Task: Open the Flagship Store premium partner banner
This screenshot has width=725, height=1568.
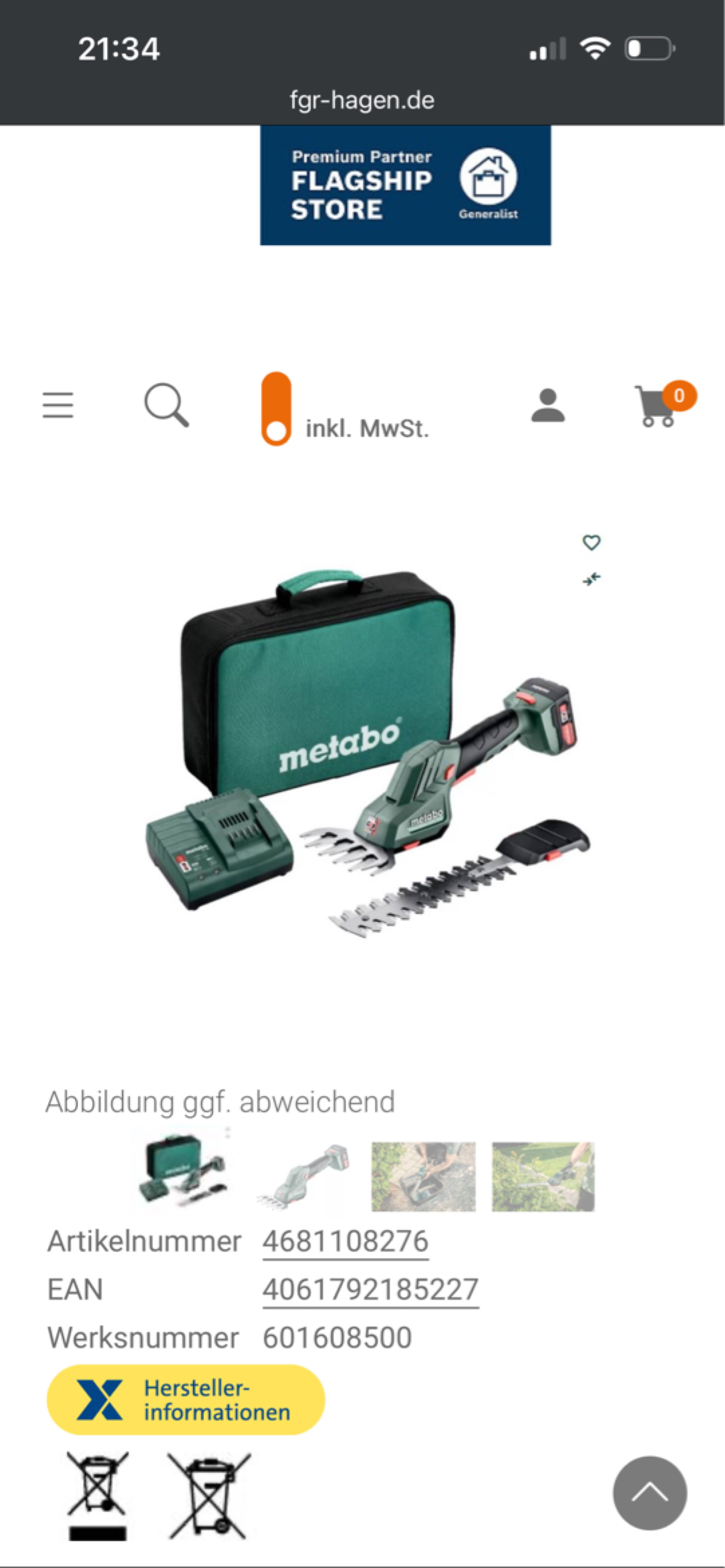Action: click(406, 186)
